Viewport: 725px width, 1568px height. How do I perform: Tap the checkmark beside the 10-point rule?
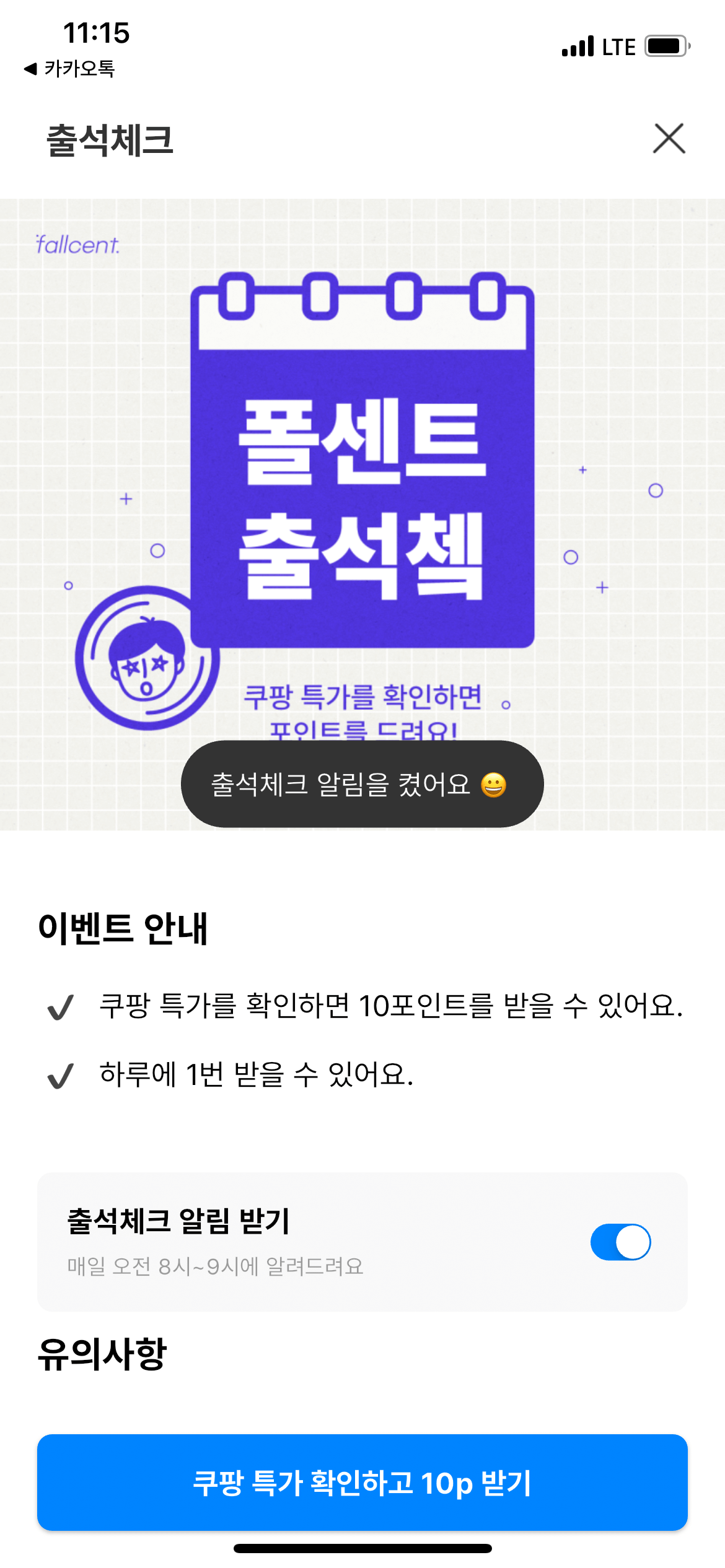tap(61, 1006)
